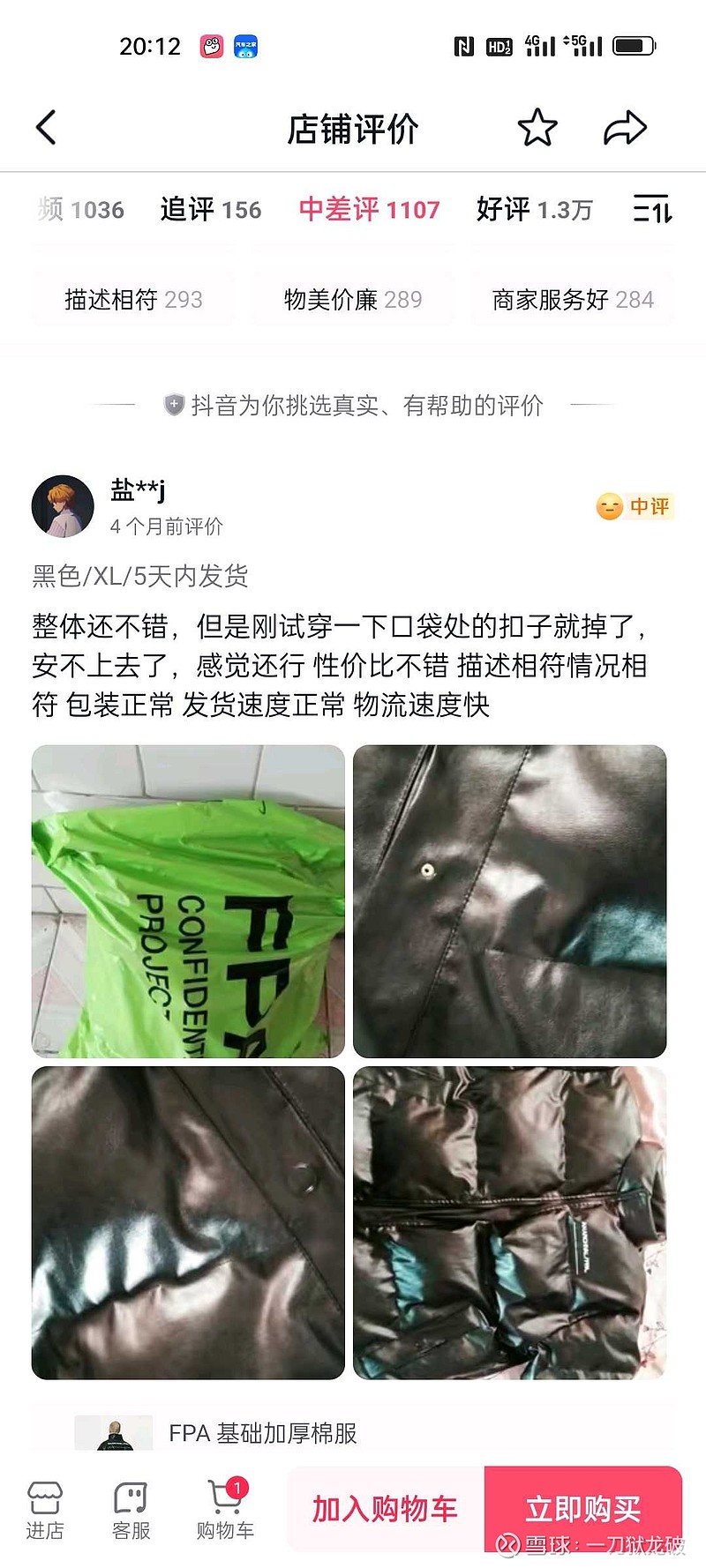Favorite this store with the star icon

pyautogui.click(x=537, y=128)
